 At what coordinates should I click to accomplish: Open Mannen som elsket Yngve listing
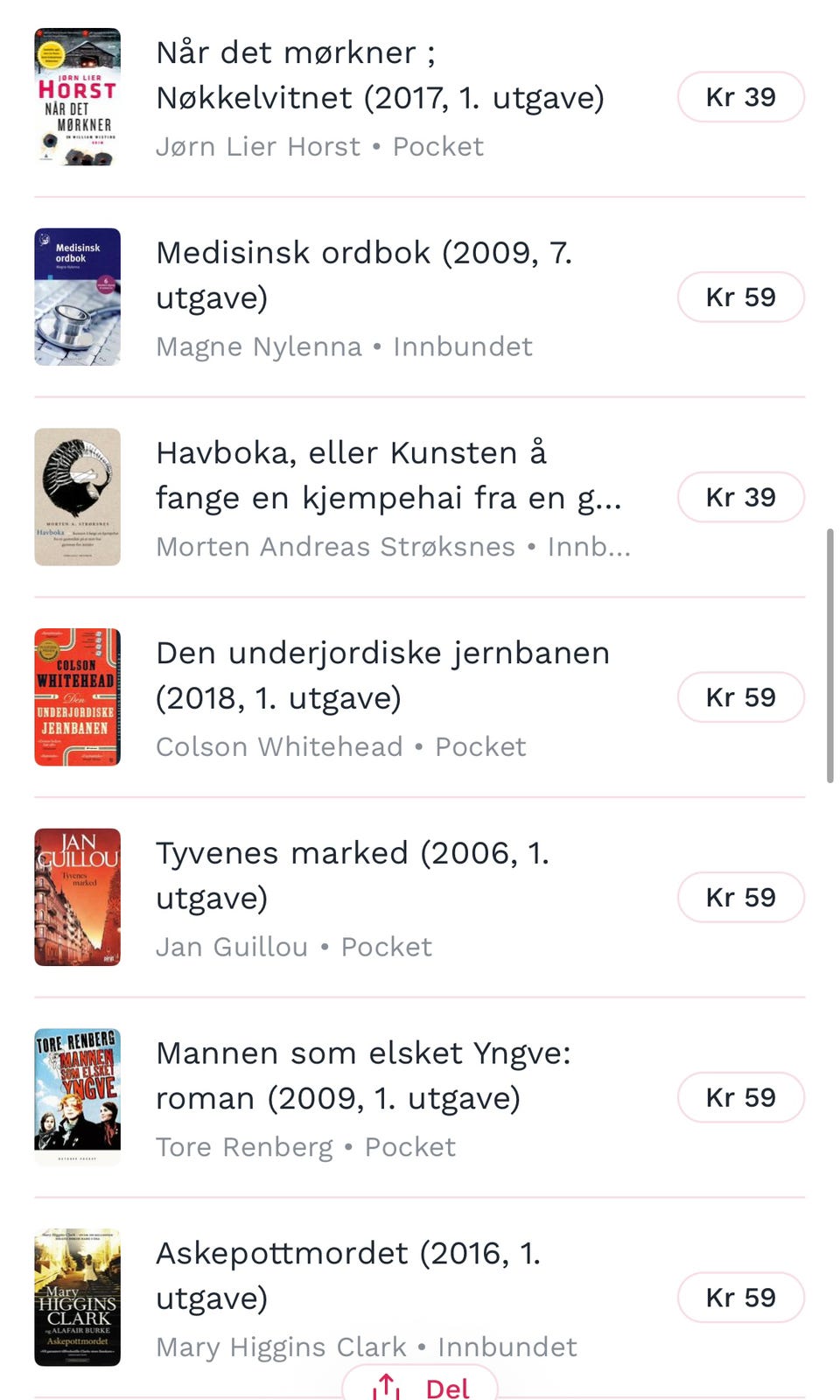point(362,1075)
